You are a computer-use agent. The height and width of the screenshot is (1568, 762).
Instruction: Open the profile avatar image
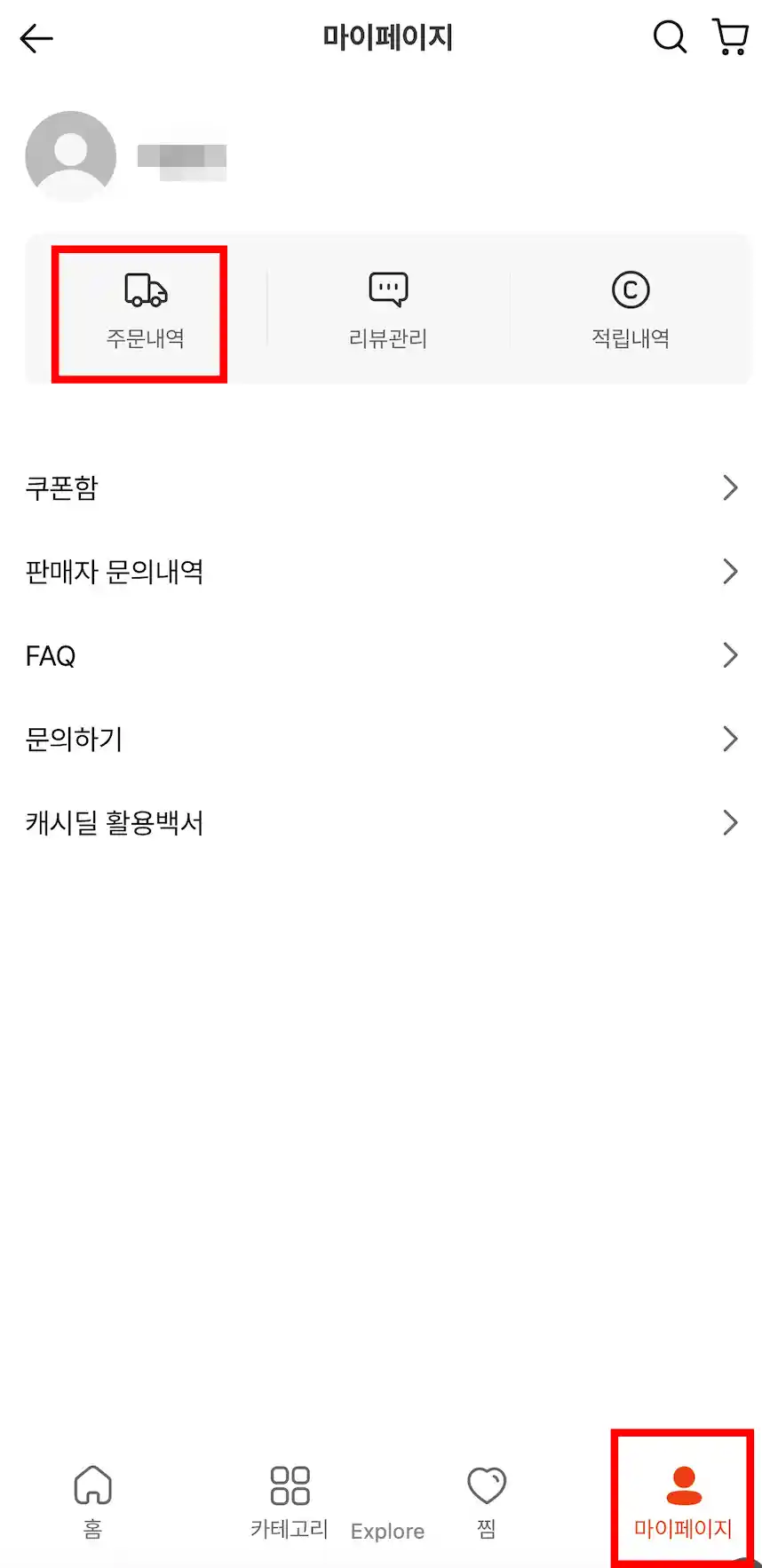tap(71, 155)
